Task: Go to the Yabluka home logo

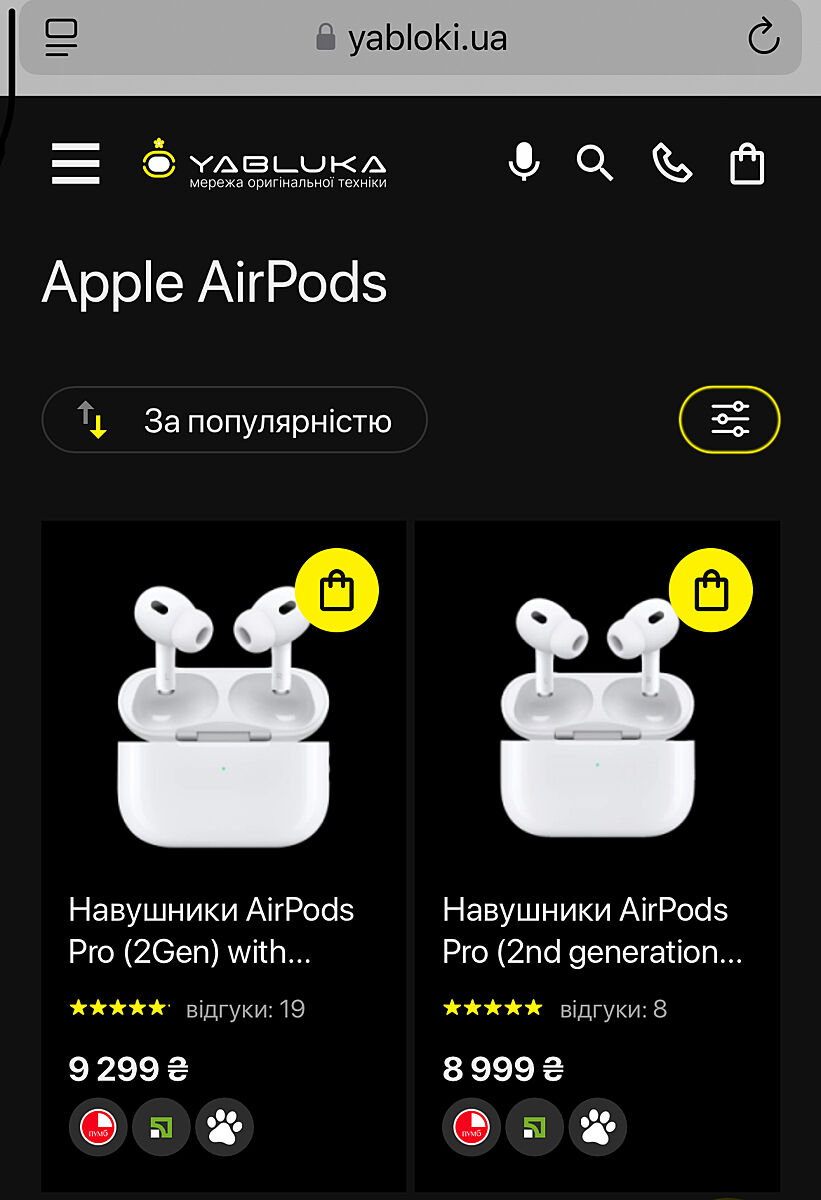Action: point(264,165)
